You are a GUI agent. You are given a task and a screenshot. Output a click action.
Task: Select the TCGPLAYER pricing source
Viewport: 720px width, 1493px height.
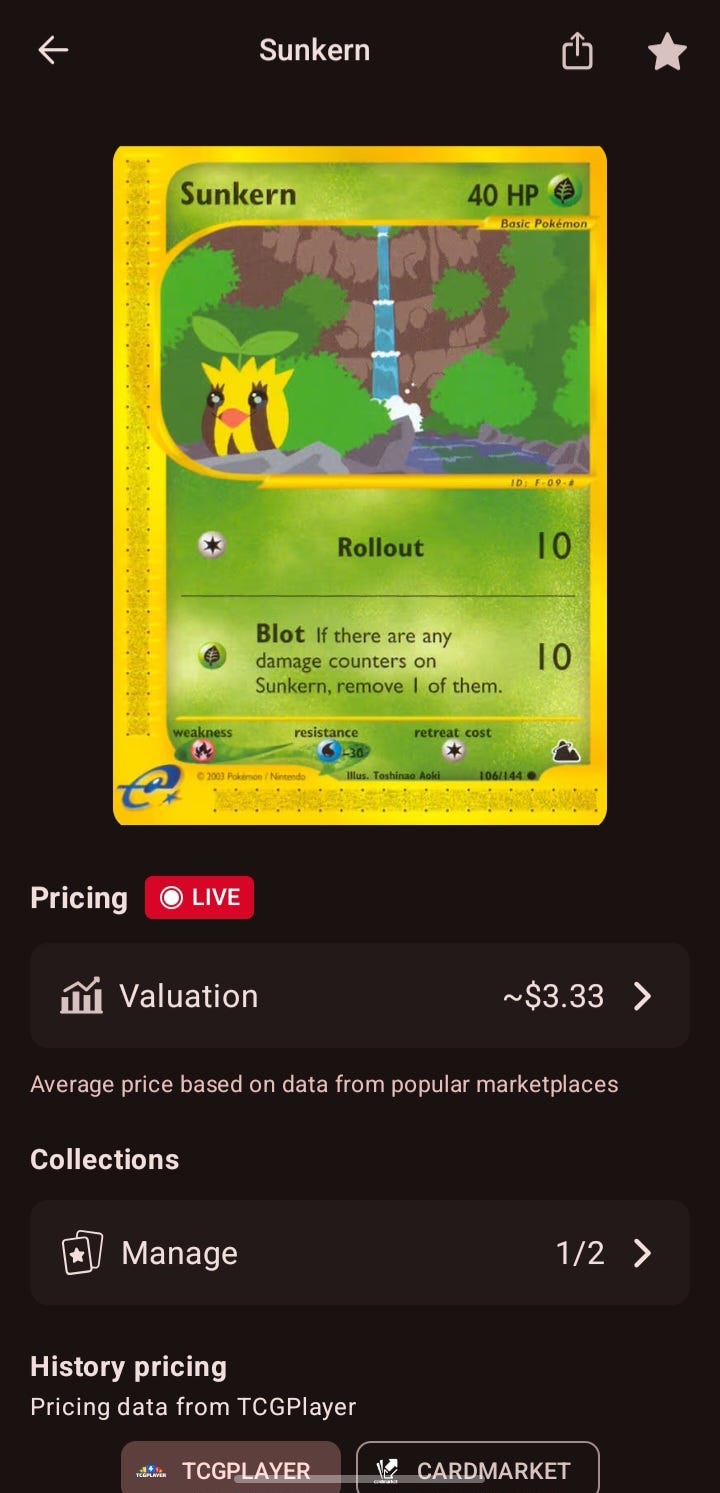coord(231,1469)
